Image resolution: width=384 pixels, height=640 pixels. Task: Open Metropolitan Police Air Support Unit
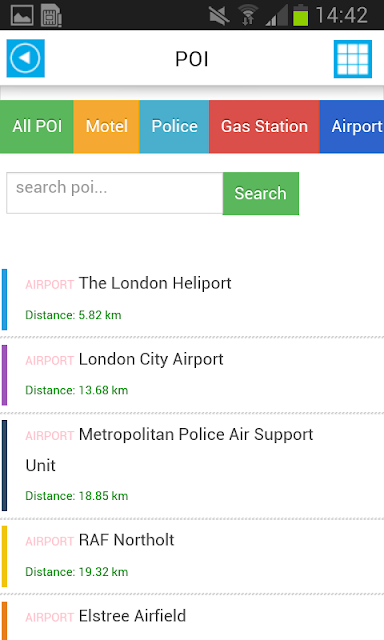click(192, 466)
